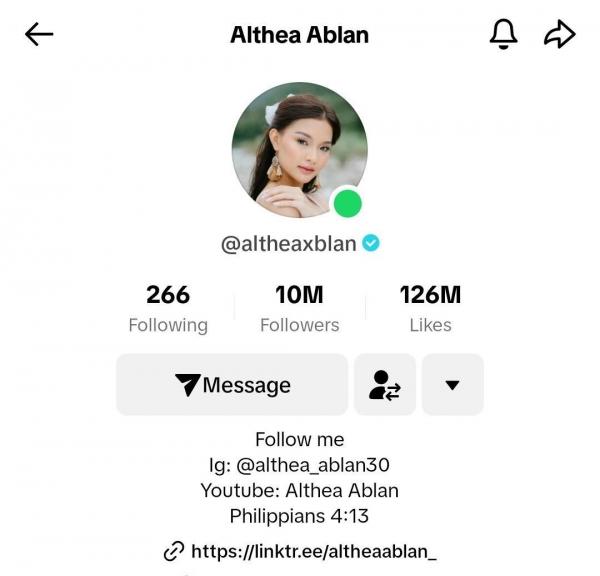Open the notifications bell

pos(503,35)
